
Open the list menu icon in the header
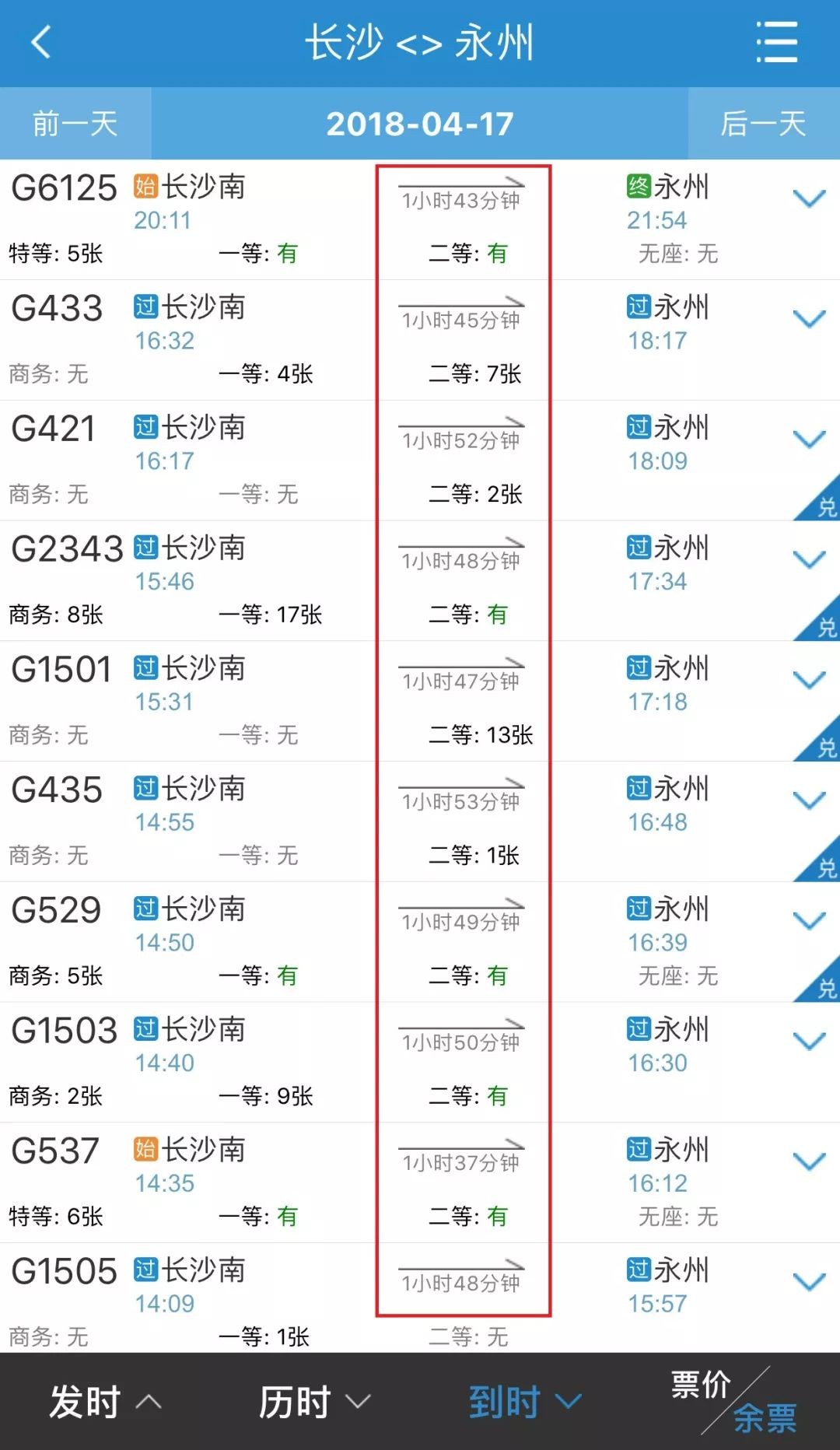click(x=777, y=42)
